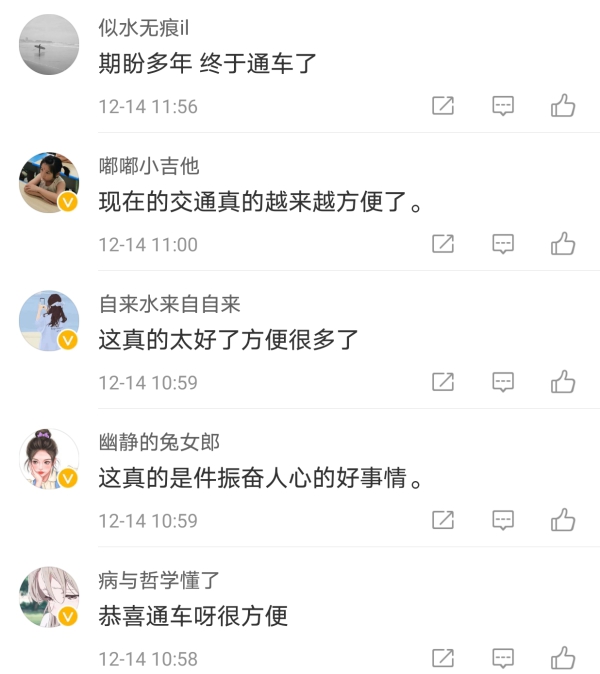Repost 自来水来自自来's comment
This screenshot has height=674, width=600.
443,381
